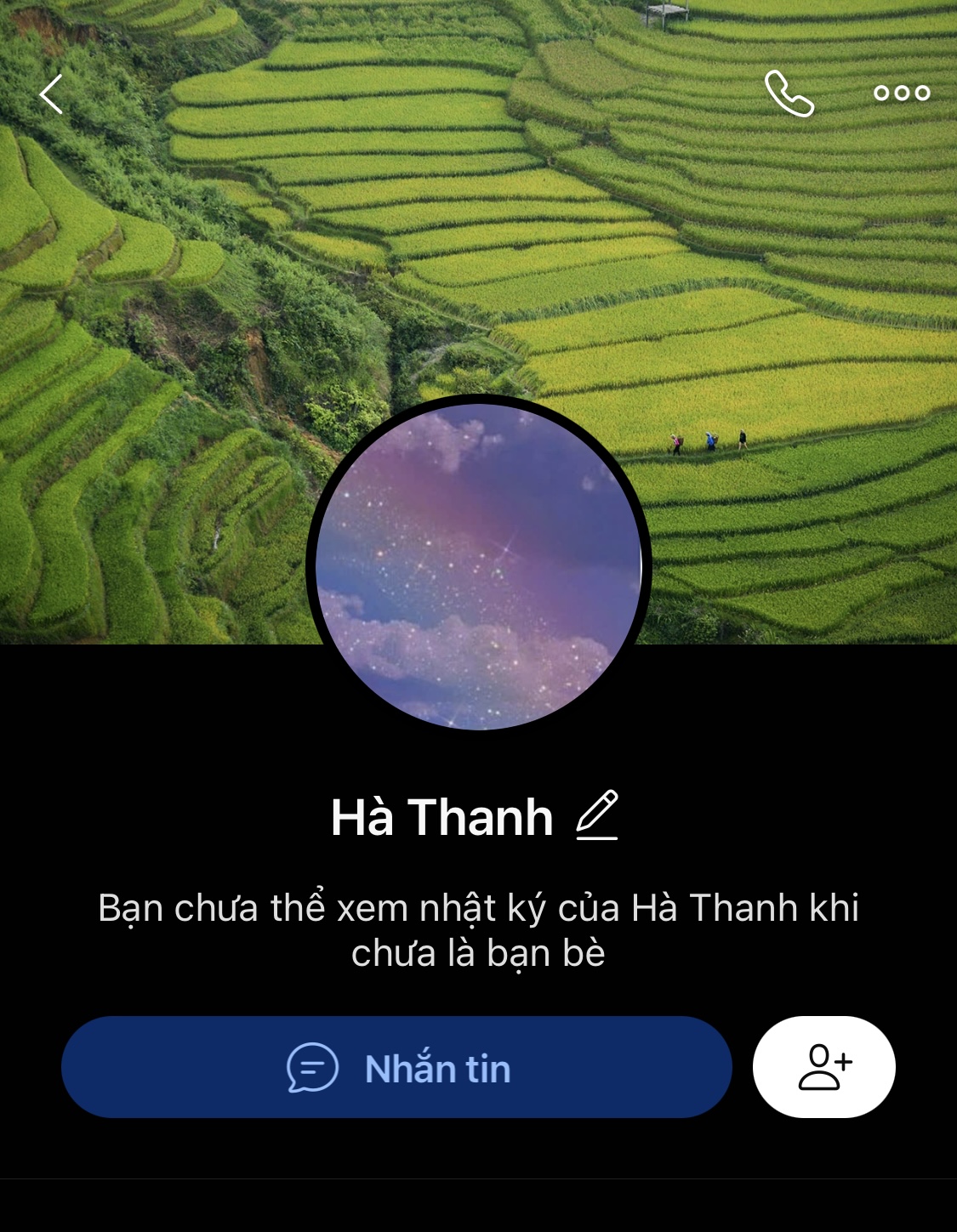This screenshot has width=957, height=1232.
Task: Go back using the arrow icon
Action: pyautogui.click(x=52, y=94)
